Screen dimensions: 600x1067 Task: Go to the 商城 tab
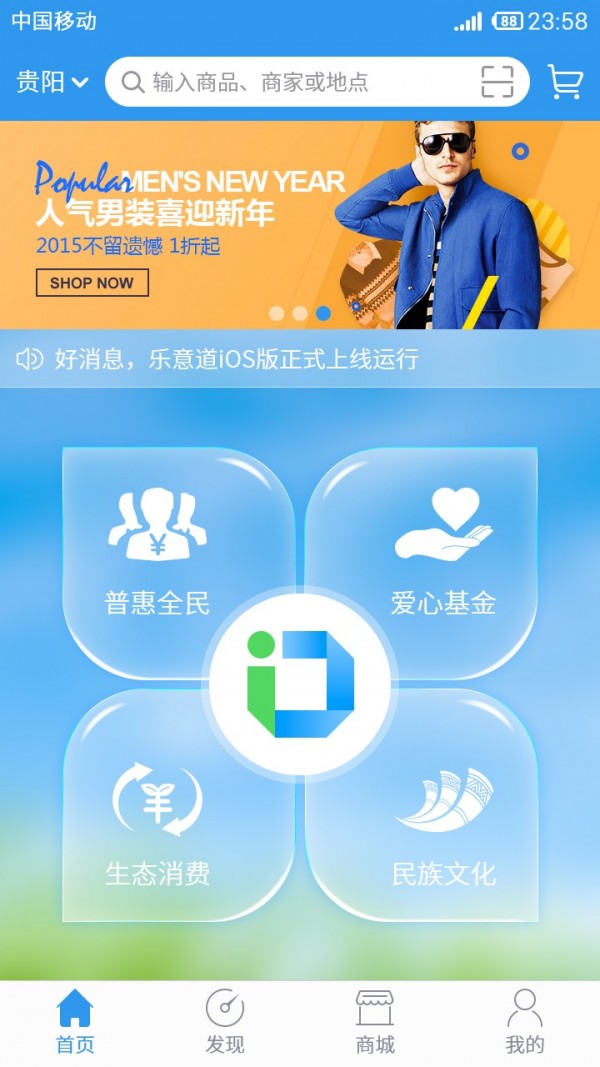click(x=375, y=1022)
